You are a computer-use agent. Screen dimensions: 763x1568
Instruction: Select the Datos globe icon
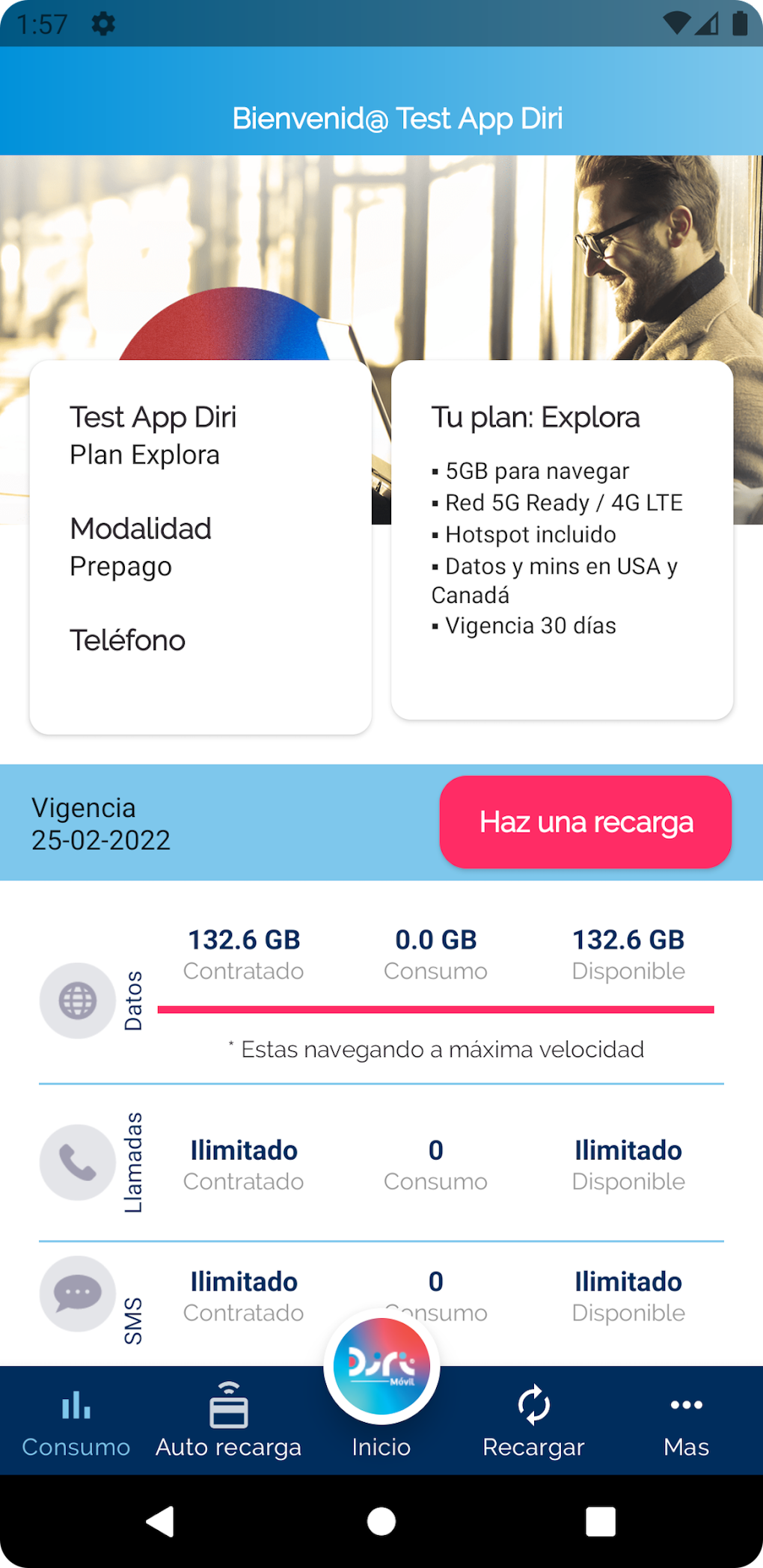coord(77,1001)
